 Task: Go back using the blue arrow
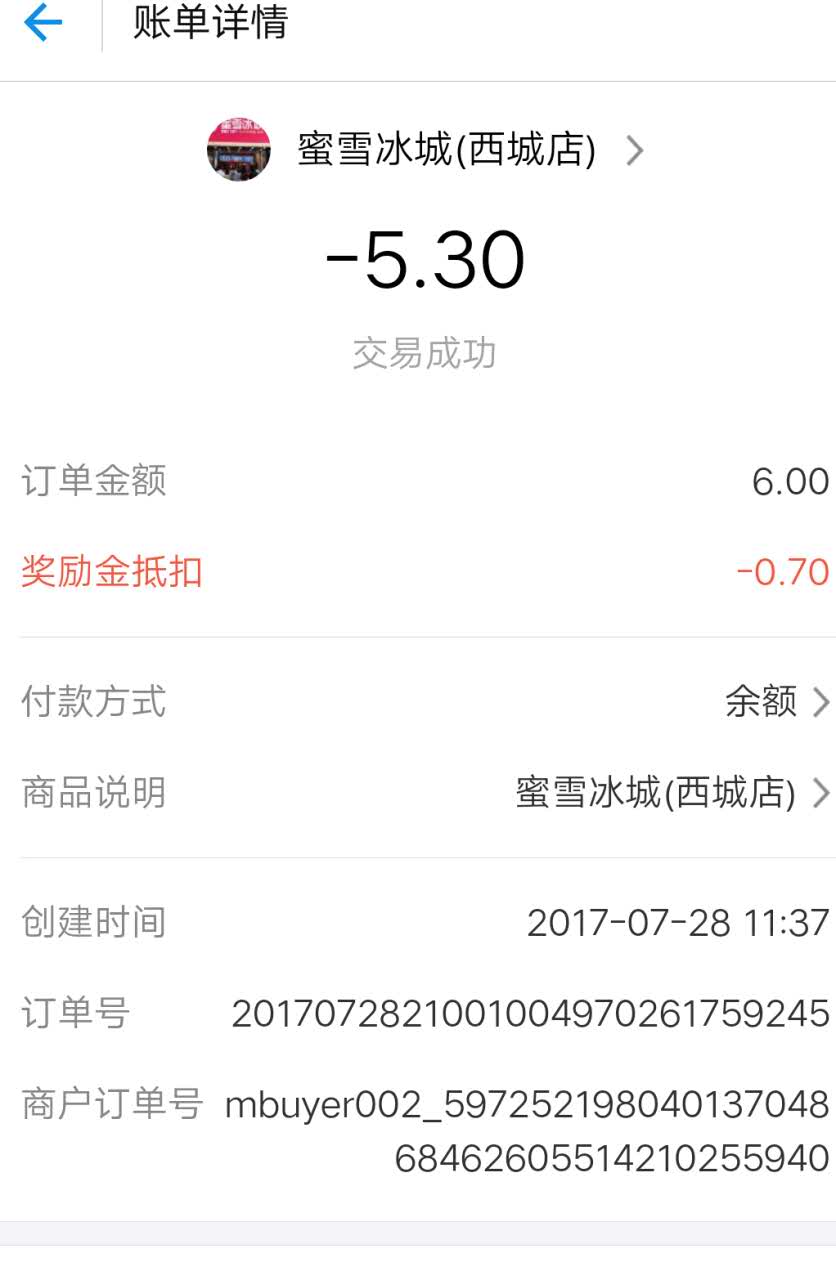pos(43,24)
